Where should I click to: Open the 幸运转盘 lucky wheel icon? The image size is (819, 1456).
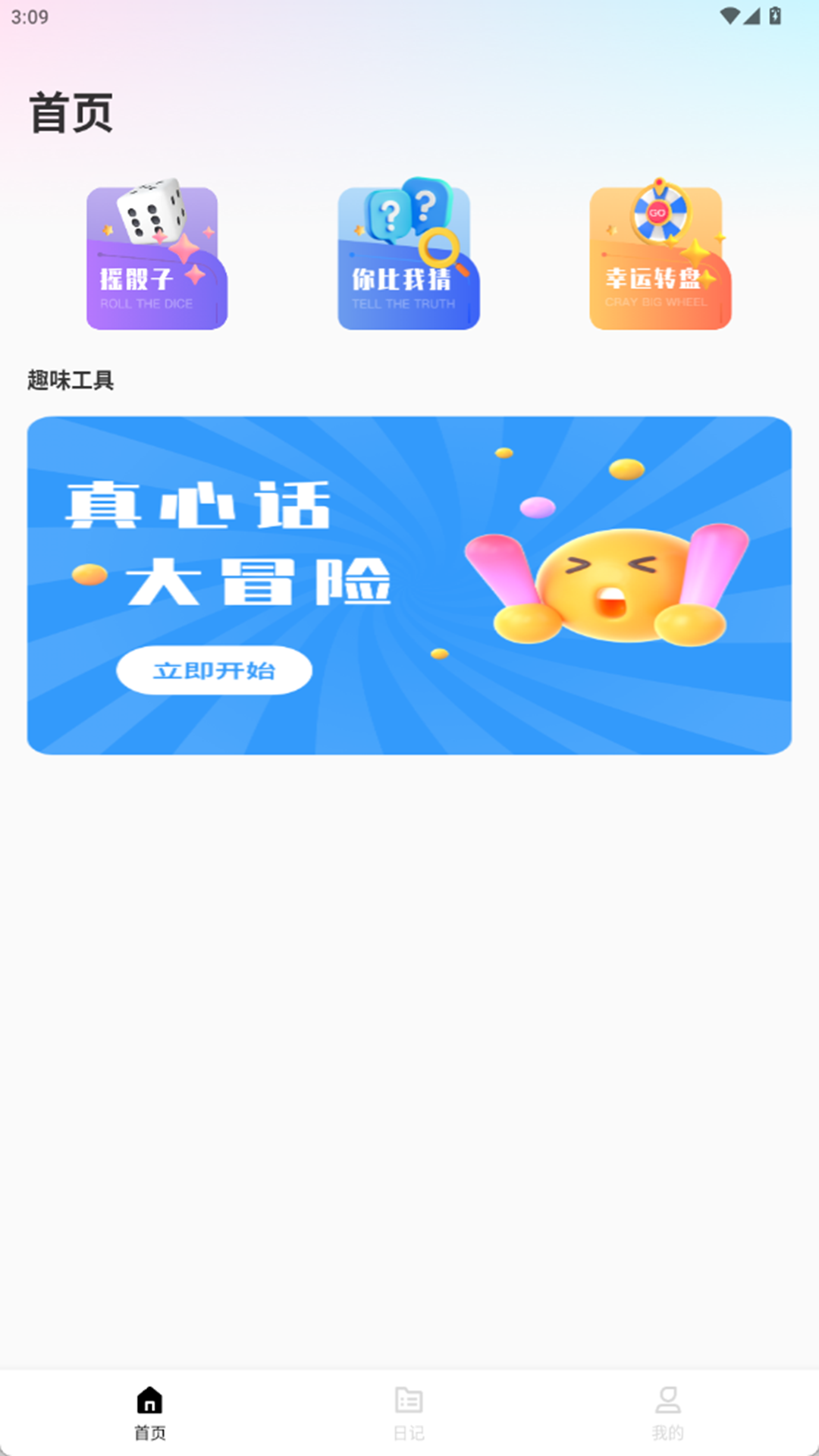(660, 258)
